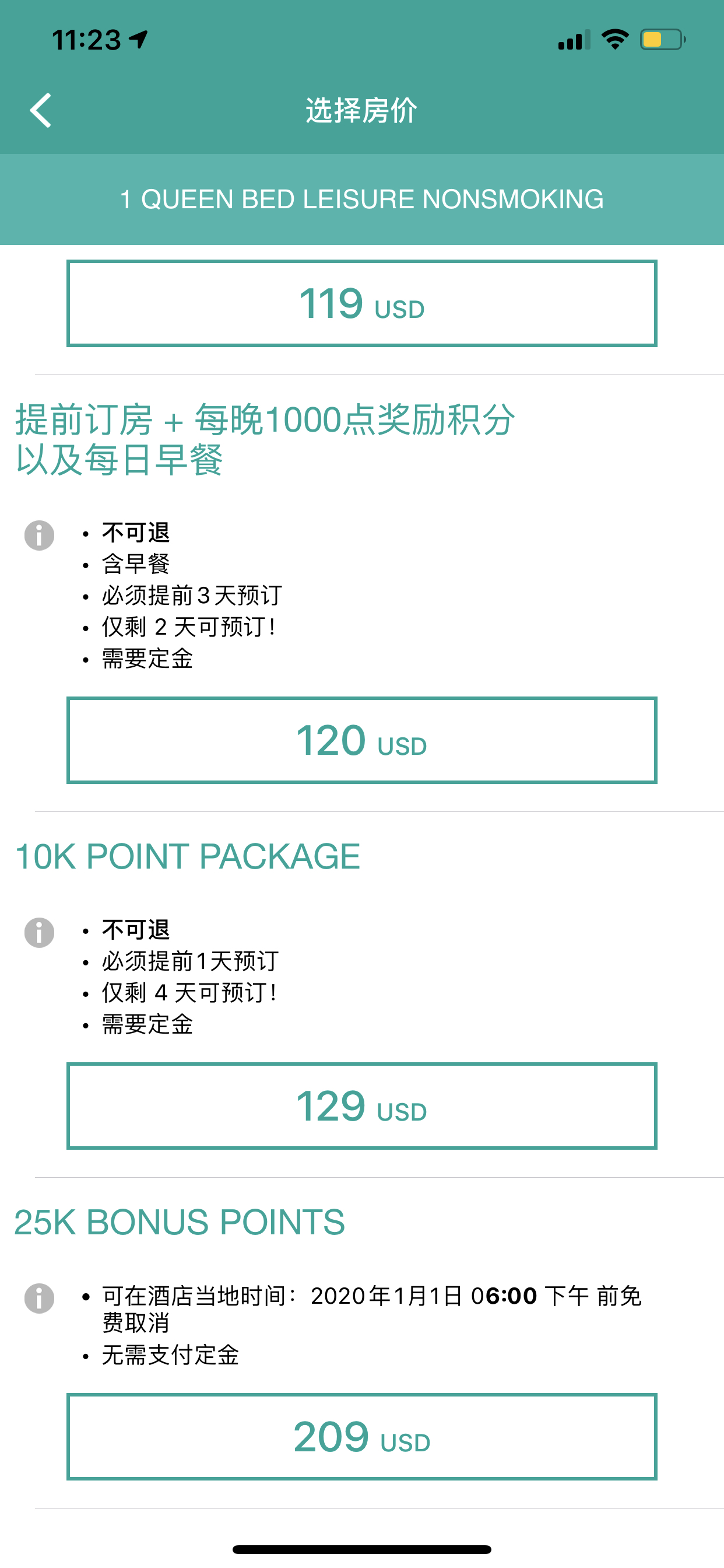This screenshot has height=1568, width=724.
Task: Show info for 25K BONUS POINTS
Action: [x=40, y=1298]
